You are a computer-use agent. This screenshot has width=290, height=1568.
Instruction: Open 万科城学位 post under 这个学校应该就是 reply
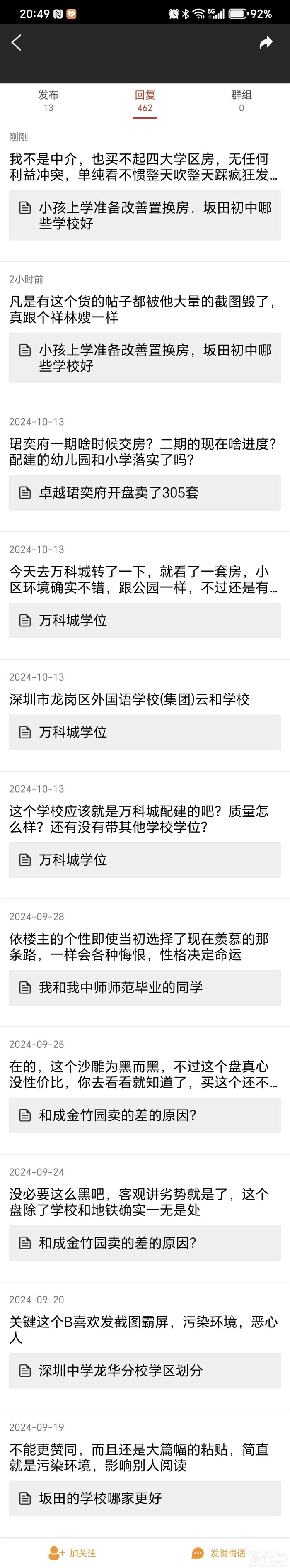[145, 859]
